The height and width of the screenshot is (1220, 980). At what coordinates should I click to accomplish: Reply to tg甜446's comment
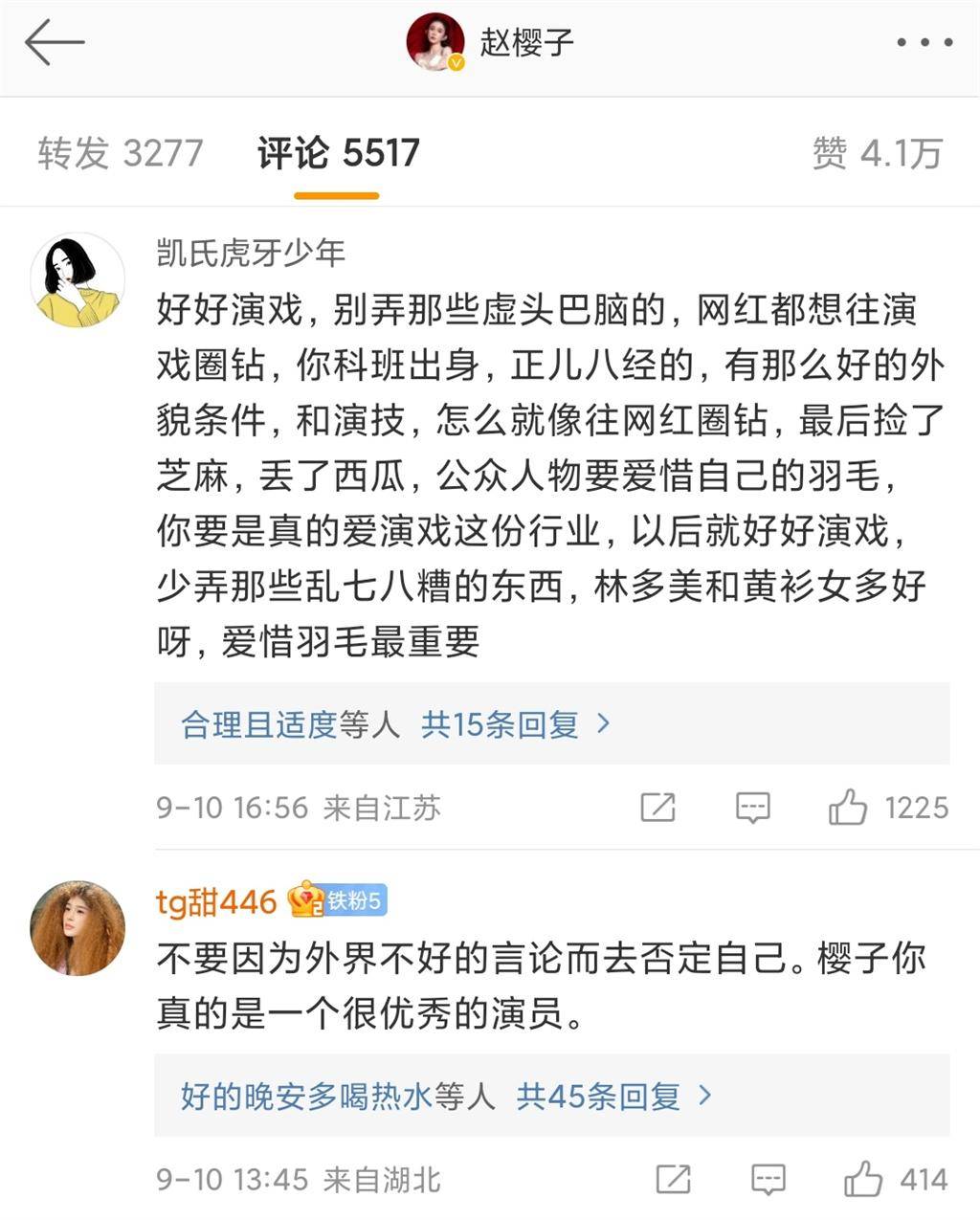click(768, 1179)
